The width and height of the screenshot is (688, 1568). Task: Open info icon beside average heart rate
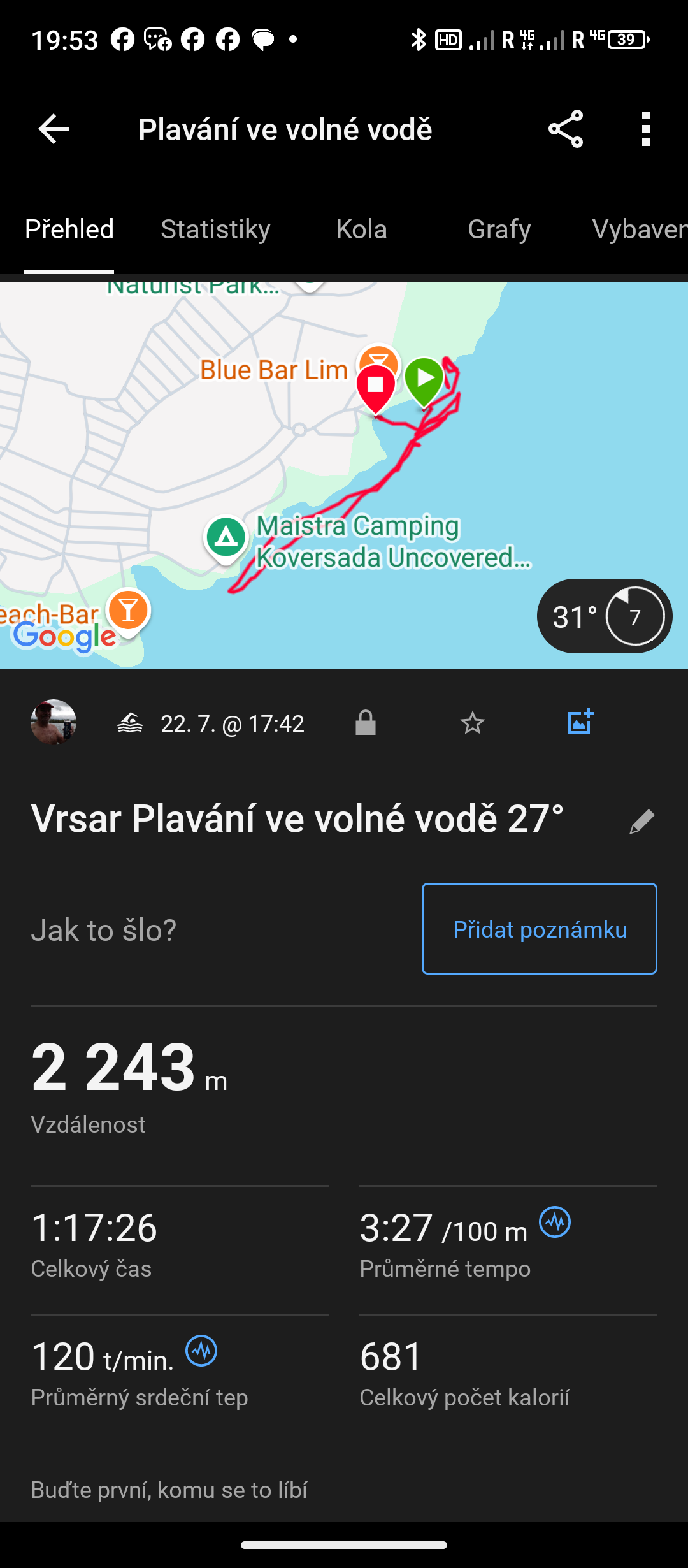[201, 1351]
